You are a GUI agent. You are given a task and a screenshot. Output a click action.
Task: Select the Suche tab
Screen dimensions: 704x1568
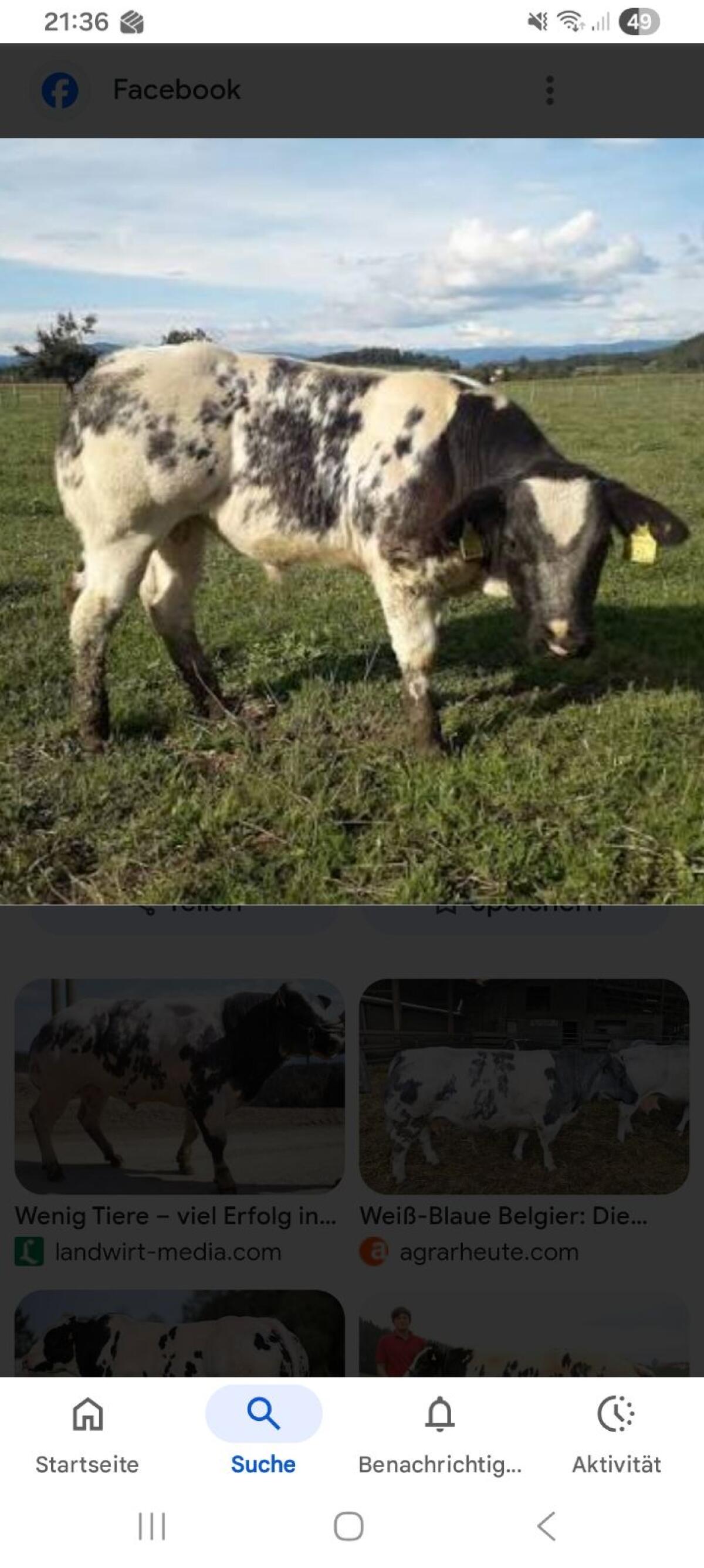[263, 1431]
